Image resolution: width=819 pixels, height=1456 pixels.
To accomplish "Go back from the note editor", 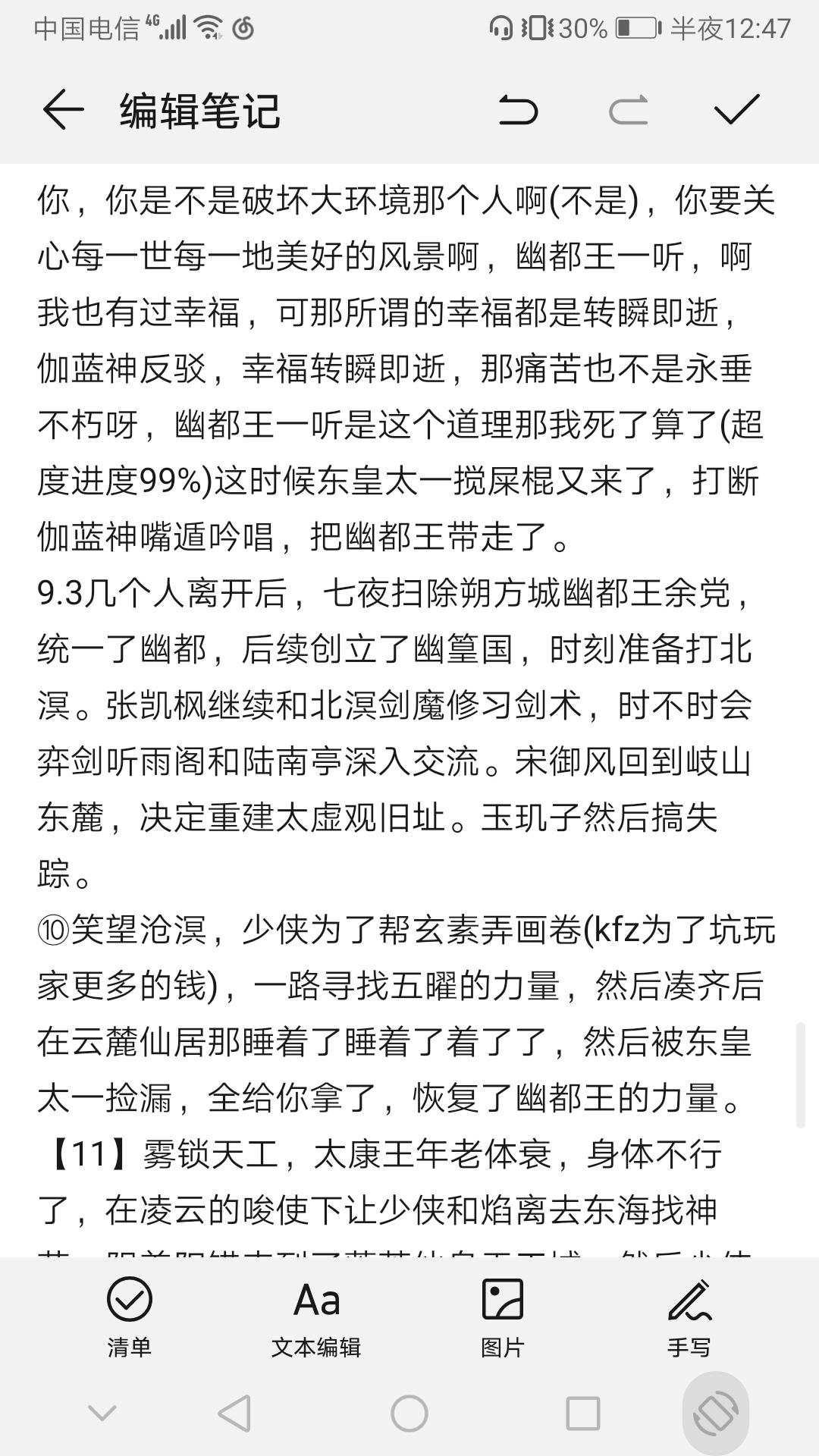I will click(x=62, y=111).
